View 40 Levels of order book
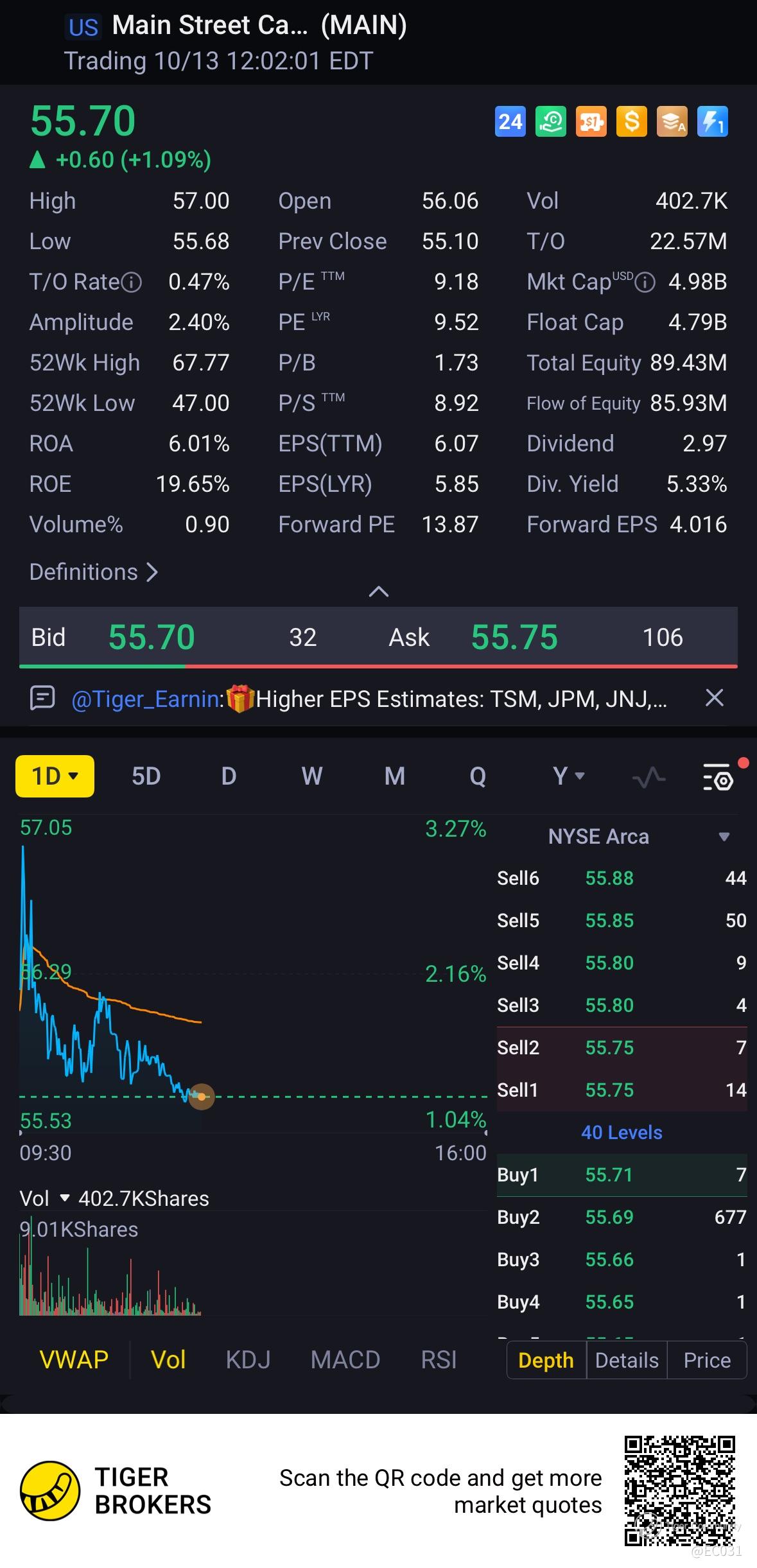757x1568 pixels. click(622, 1132)
